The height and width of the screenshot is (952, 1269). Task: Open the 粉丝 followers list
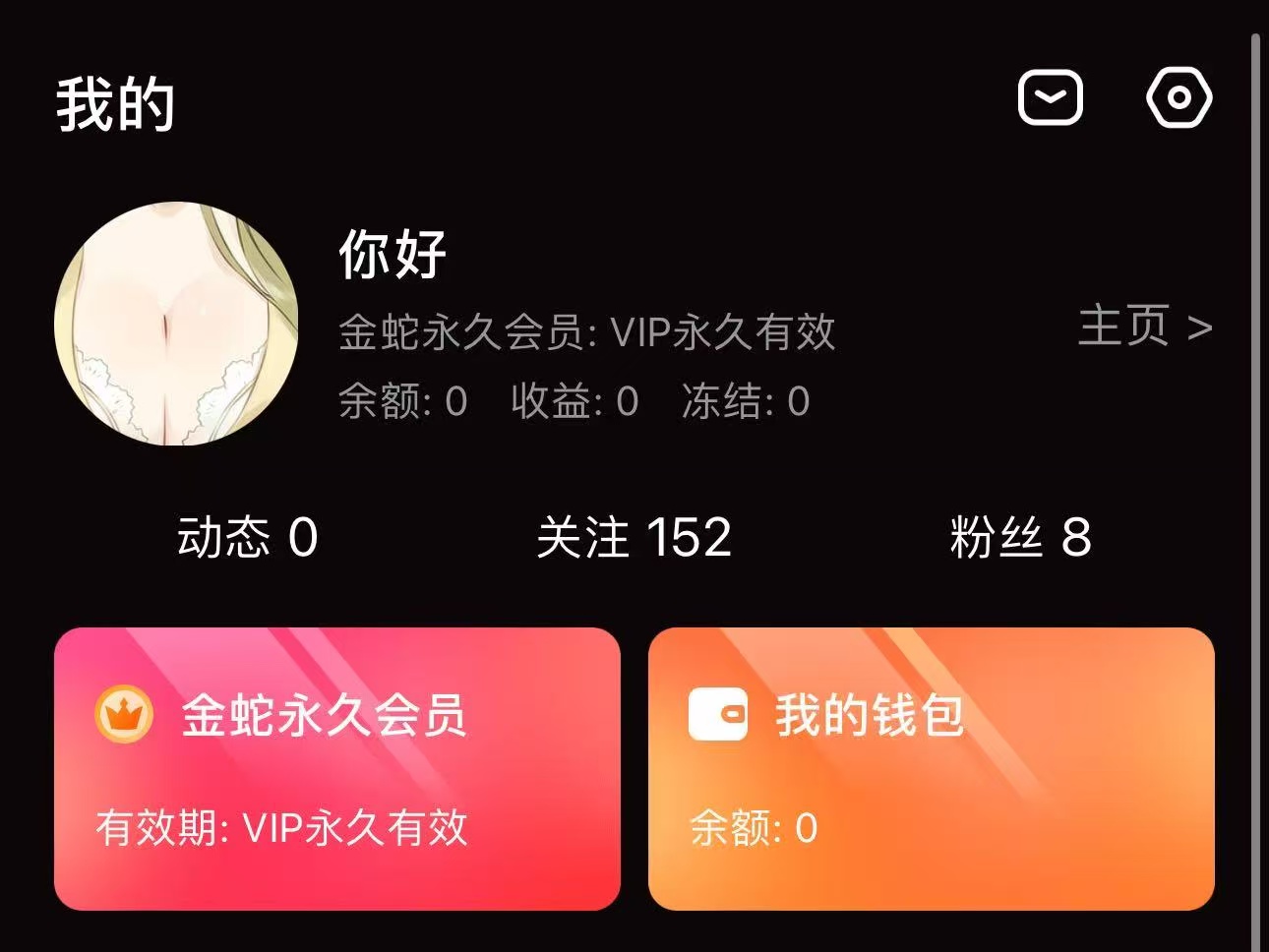tap(1020, 537)
